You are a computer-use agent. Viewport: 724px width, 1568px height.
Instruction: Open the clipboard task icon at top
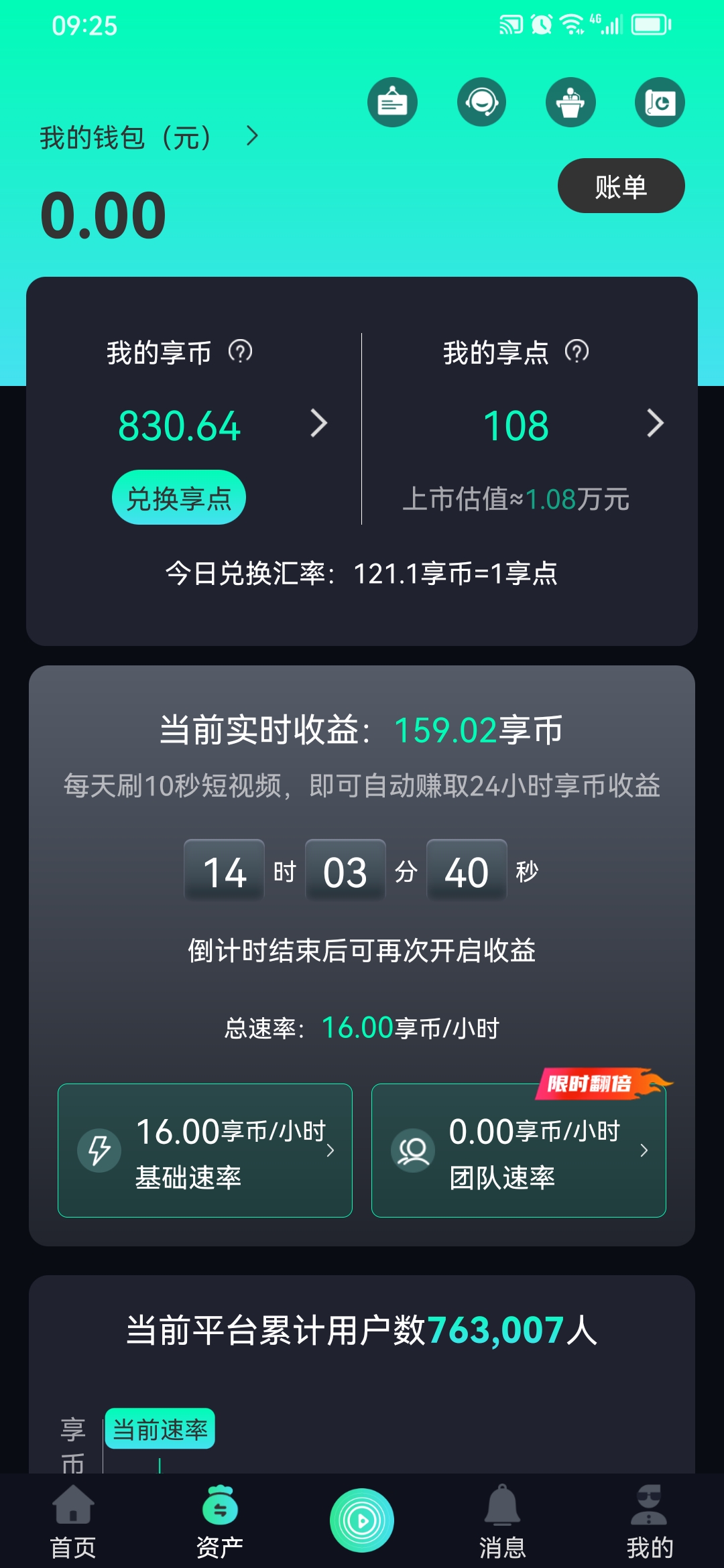pyautogui.click(x=392, y=103)
